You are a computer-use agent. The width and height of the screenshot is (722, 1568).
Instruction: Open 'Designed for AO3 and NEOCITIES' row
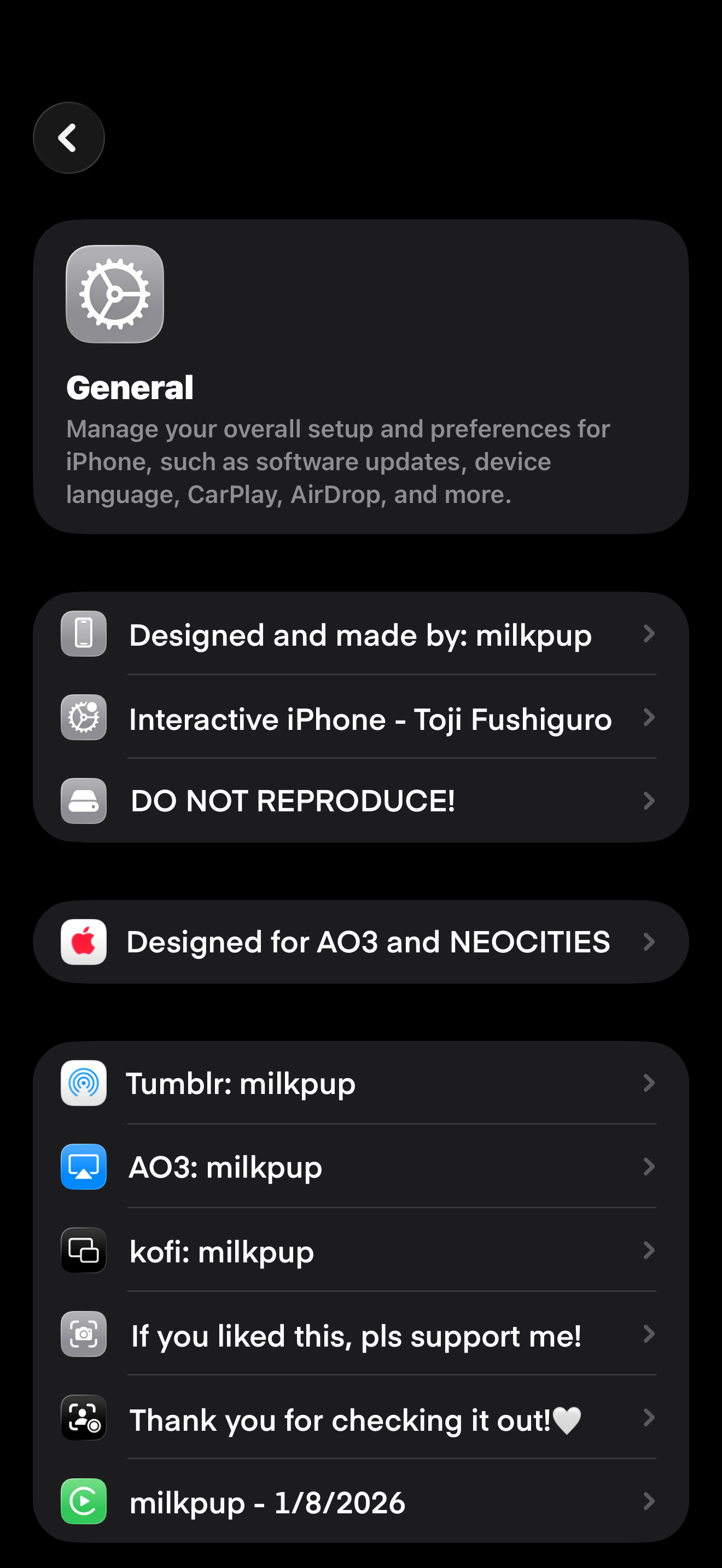pos(360,941)
